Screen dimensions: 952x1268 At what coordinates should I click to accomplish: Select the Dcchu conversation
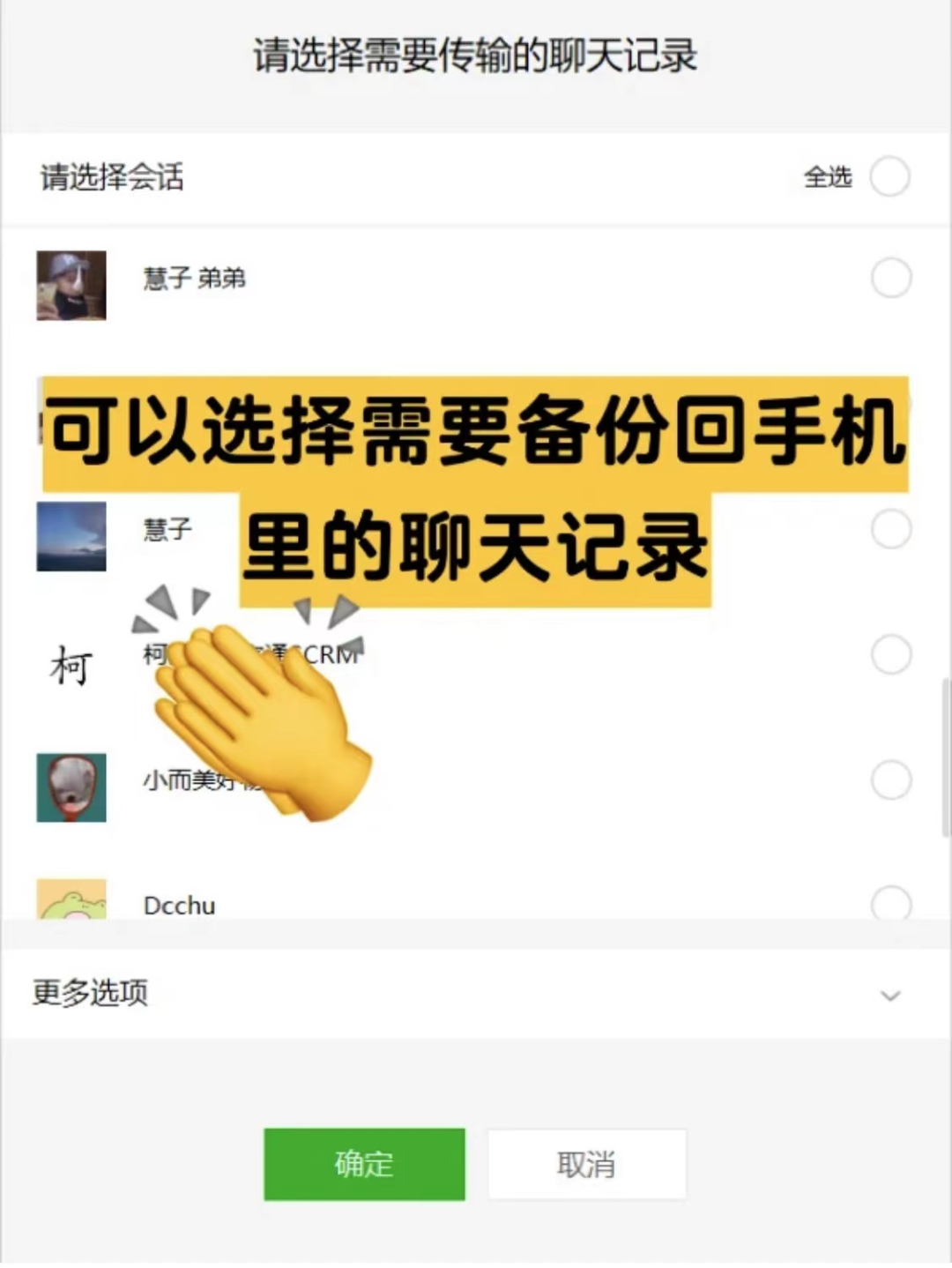point(890,904)
